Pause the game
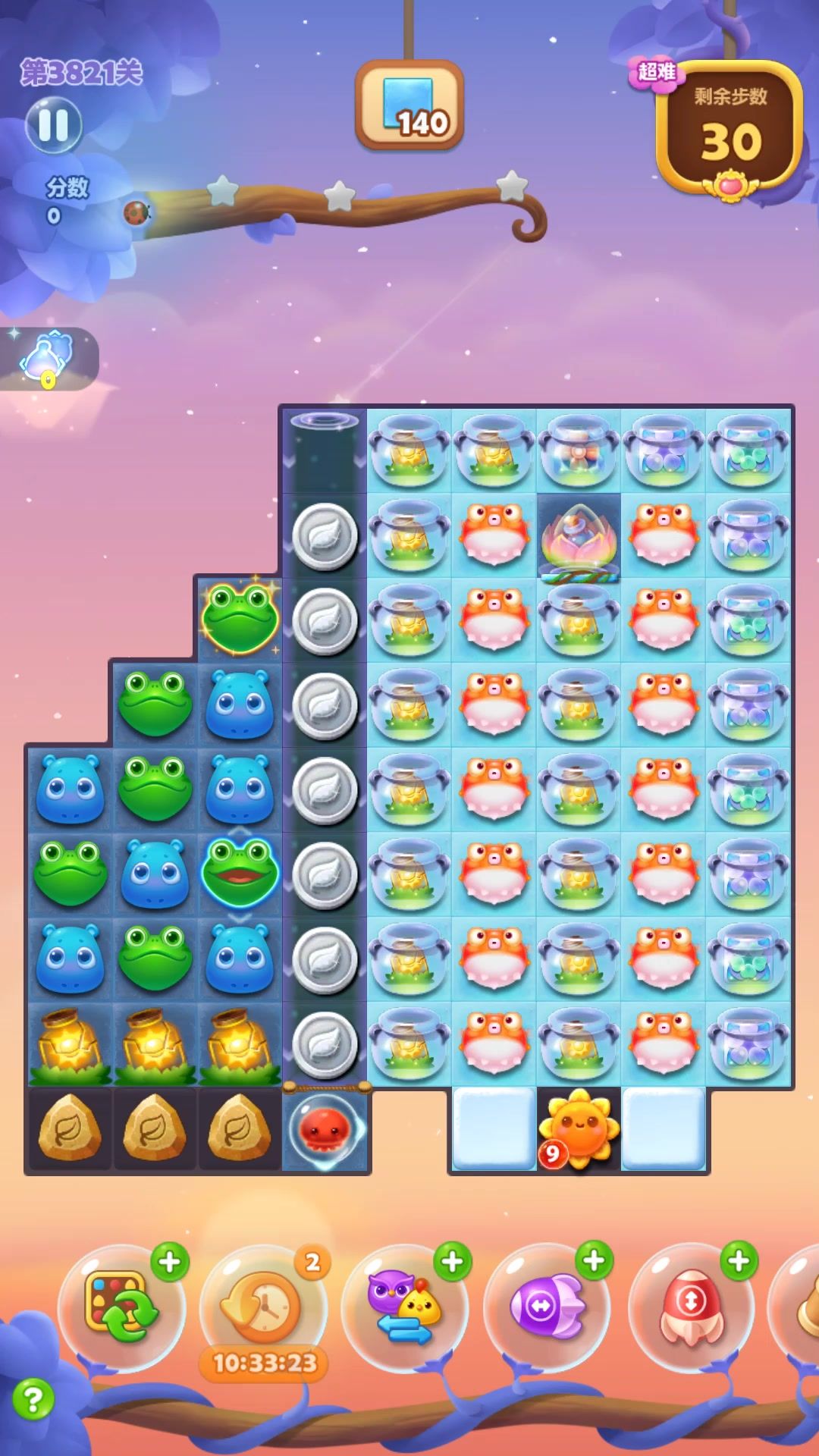Screen dimensions: 819x1456 click(x=54, y=125)
